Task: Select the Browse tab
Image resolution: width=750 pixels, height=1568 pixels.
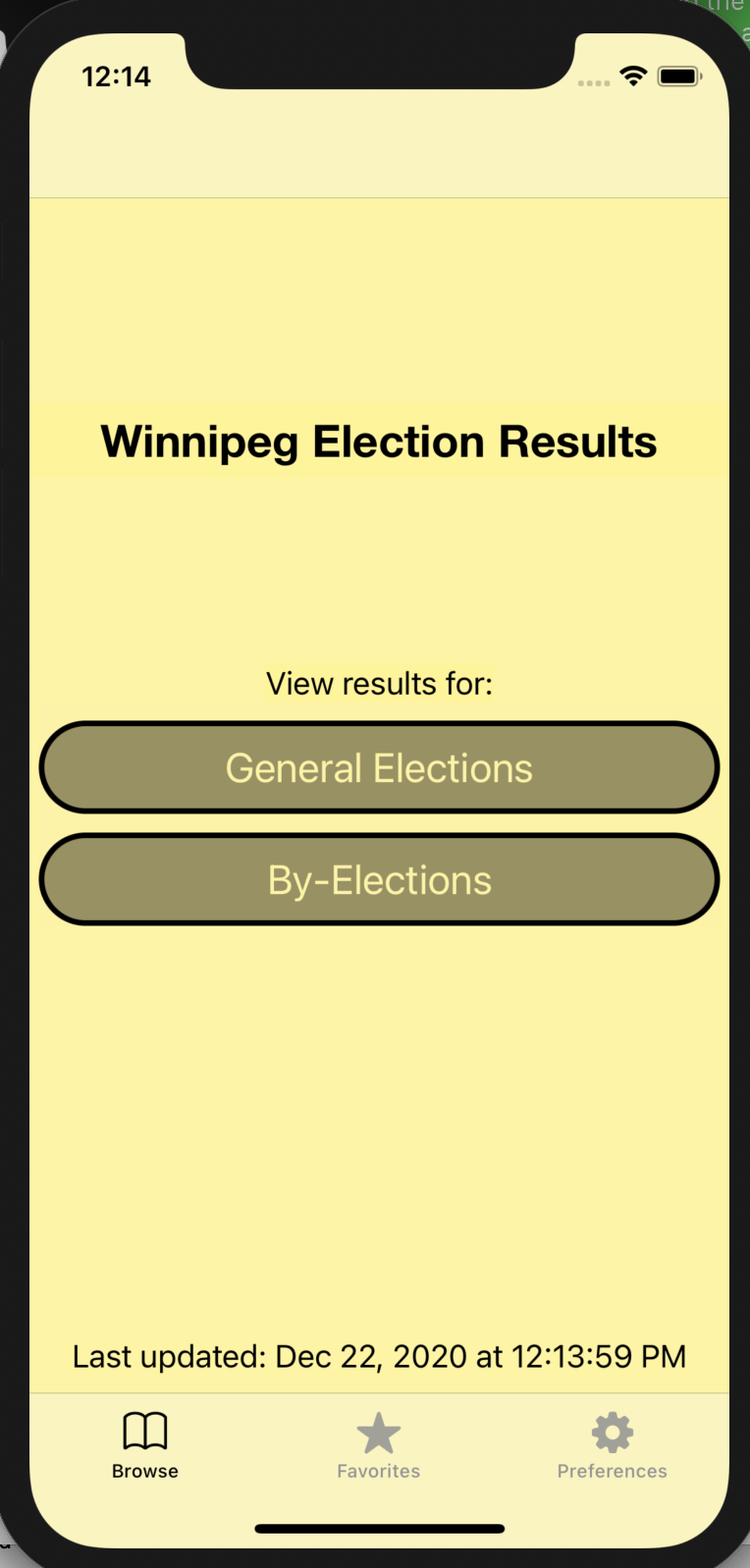Action: click(x=145, y=1445)
